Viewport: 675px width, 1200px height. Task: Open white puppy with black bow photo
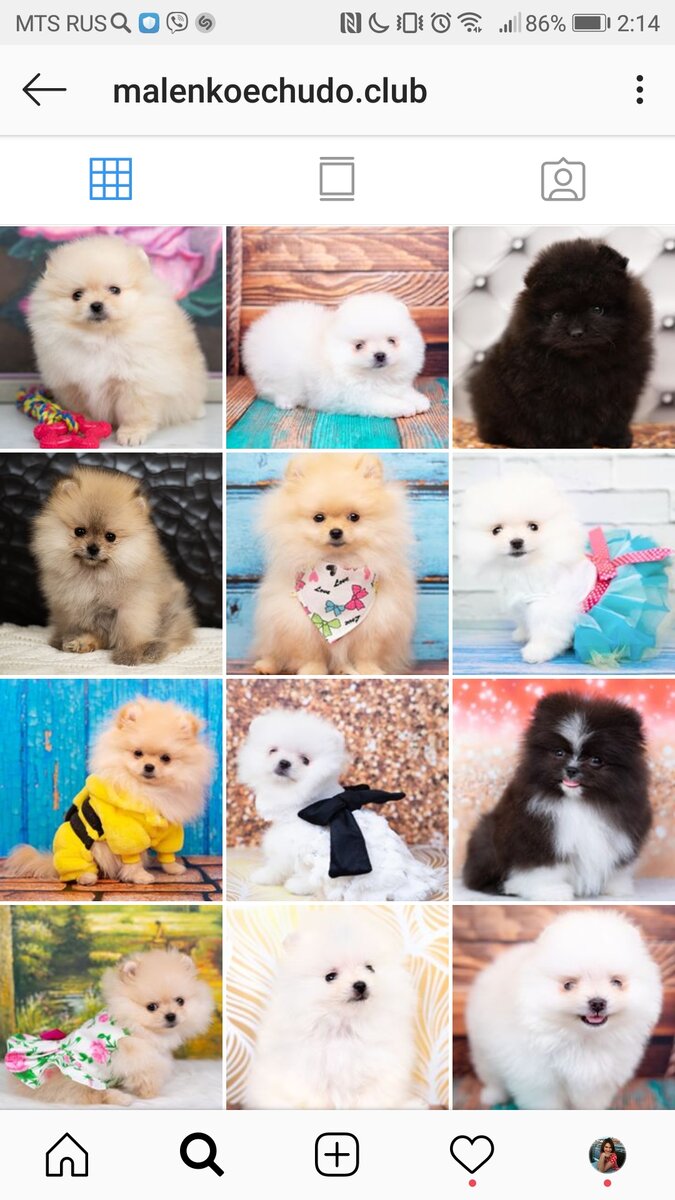click(337, 790)
